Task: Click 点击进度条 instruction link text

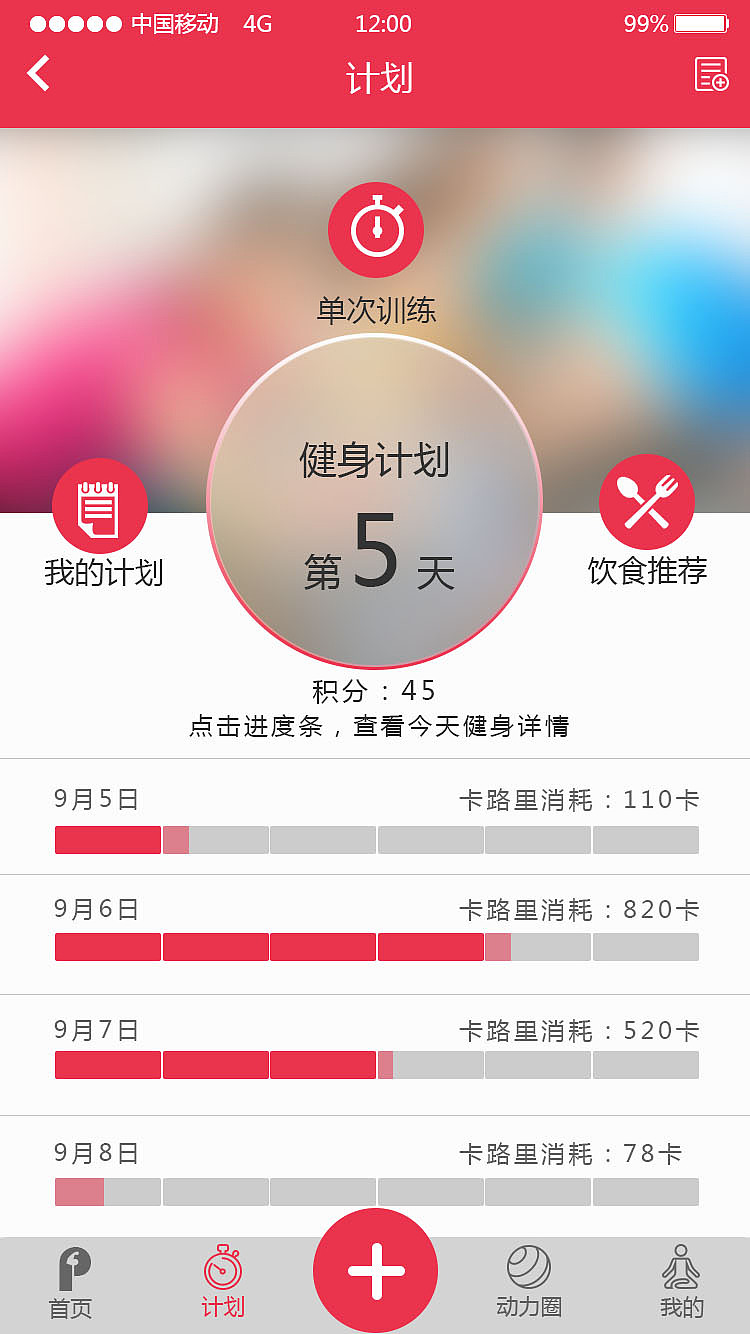Action: tap(375, 727)
